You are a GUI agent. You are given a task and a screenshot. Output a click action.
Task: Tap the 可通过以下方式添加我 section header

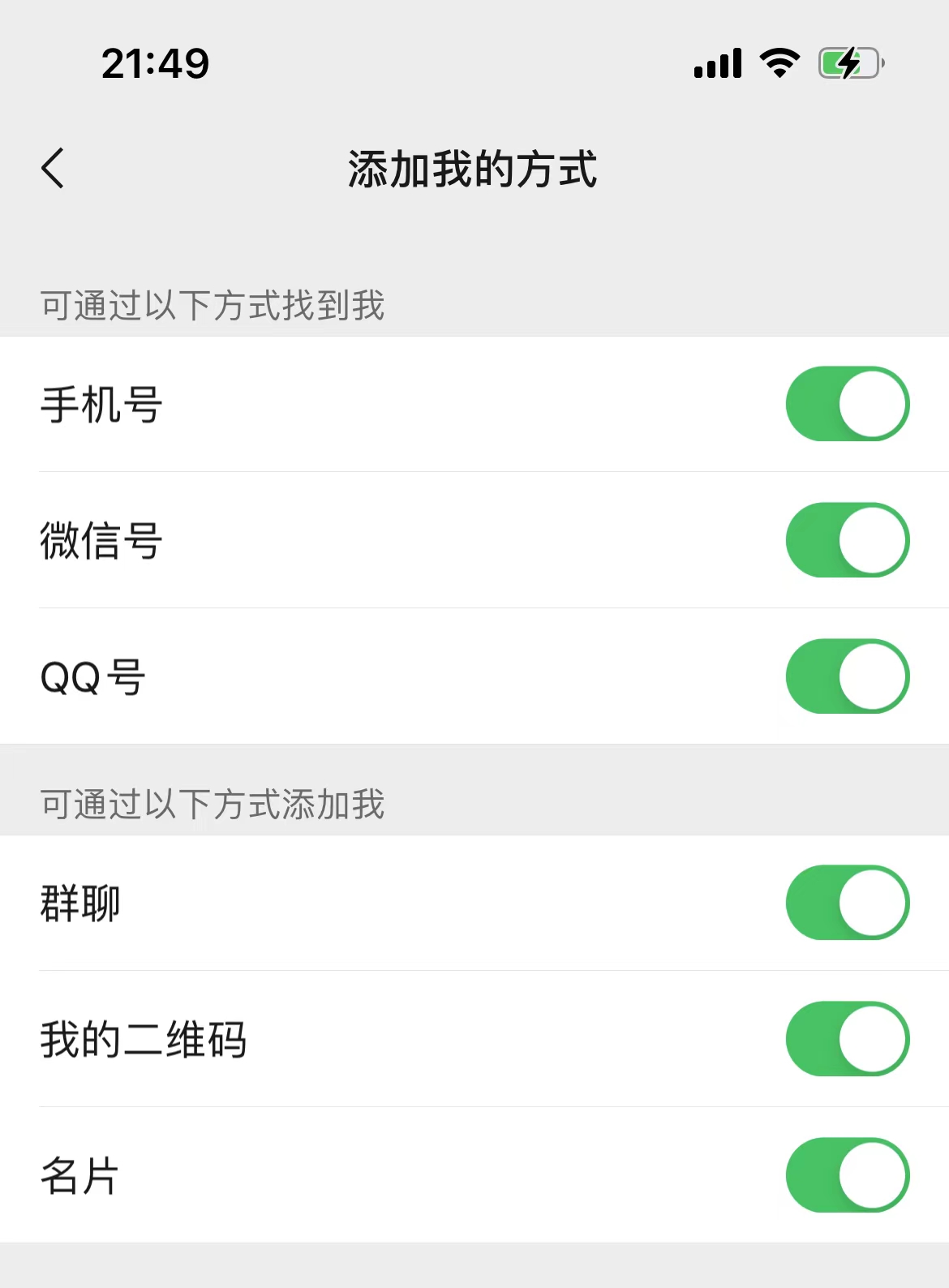click(x=209, y=803)
